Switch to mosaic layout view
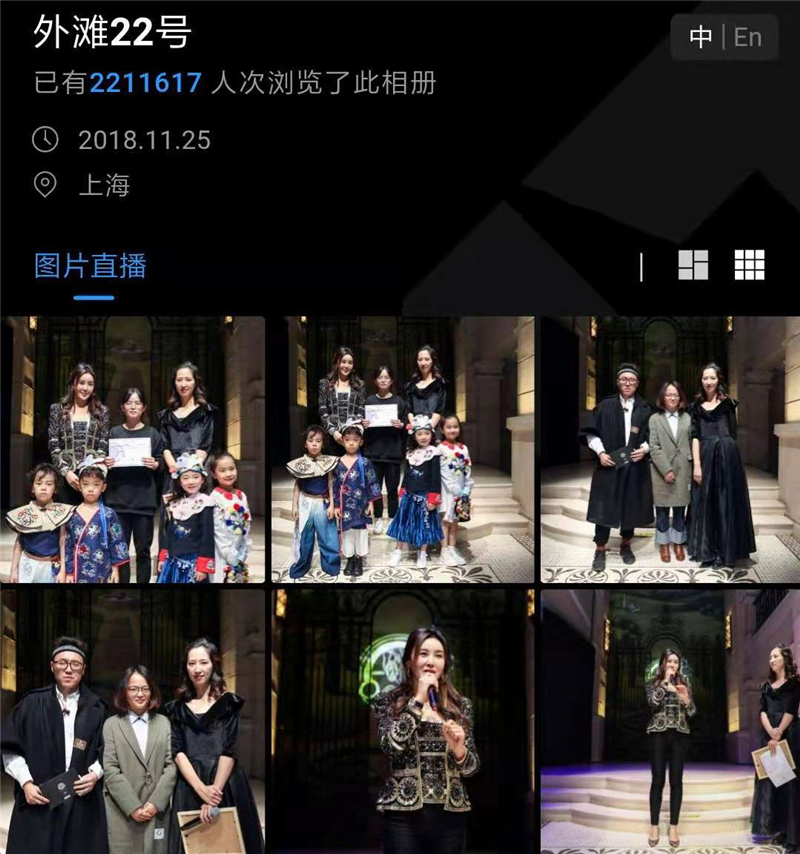Screen dimensions: 800x854 pyautogui.click(x=693, y=265)
